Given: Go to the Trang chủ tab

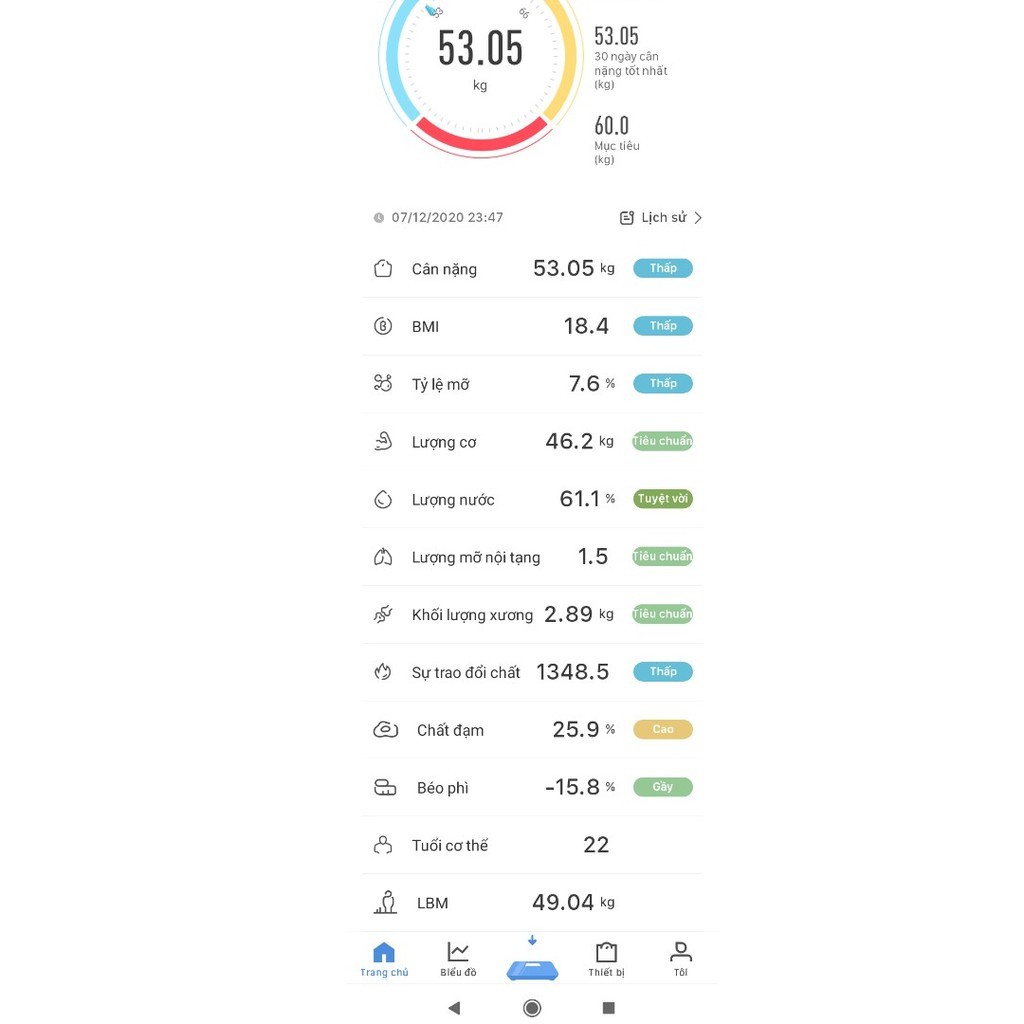Looking at the screenshot, I should [384, 958].
